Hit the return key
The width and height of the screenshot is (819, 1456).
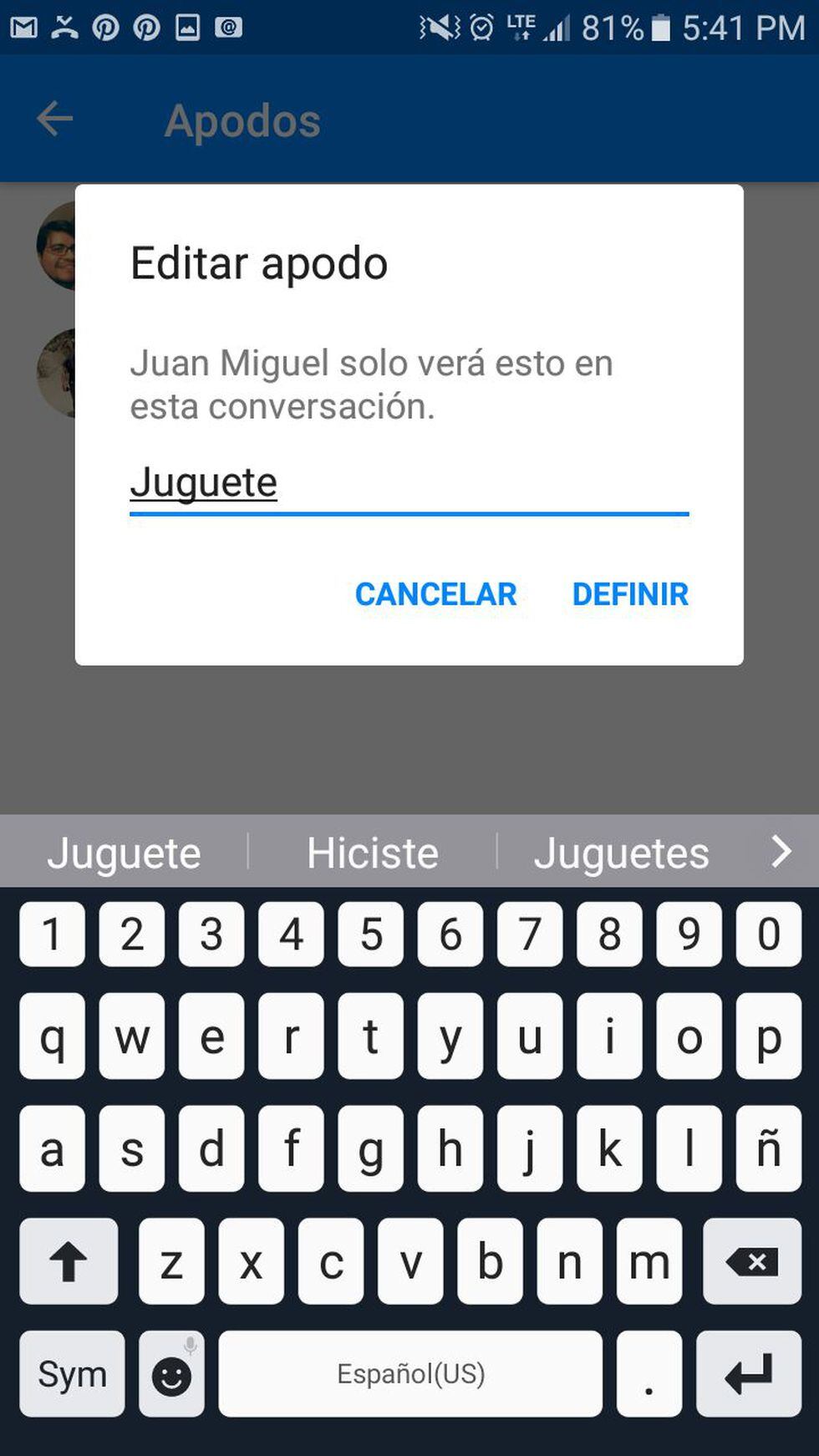tap(748, 1374)
